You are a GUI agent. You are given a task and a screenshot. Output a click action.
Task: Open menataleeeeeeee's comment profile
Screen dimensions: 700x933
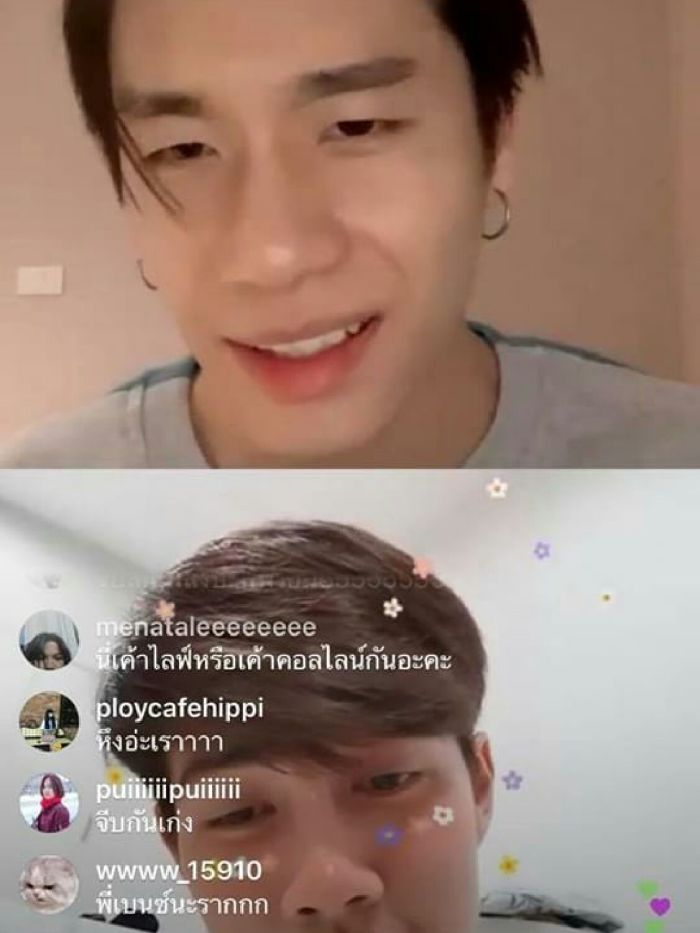tap(49, 640)
